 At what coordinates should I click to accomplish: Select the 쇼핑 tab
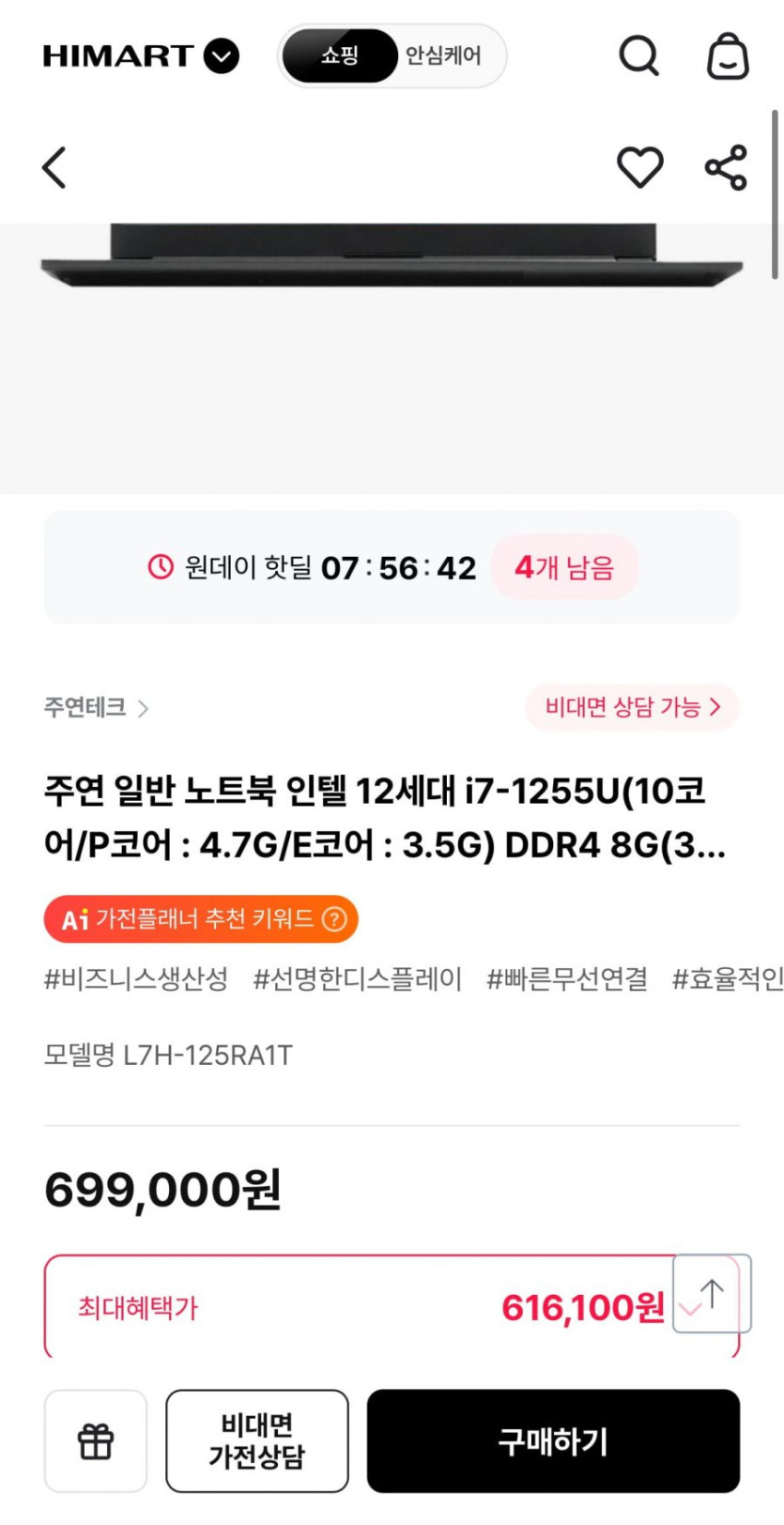340,56
